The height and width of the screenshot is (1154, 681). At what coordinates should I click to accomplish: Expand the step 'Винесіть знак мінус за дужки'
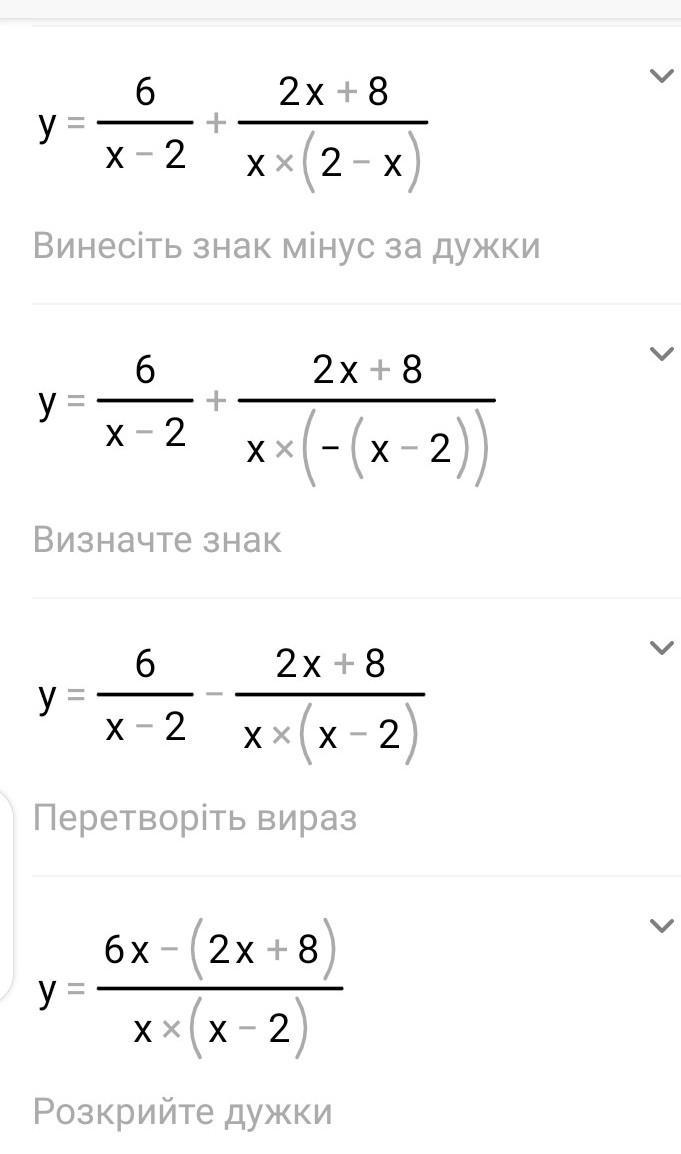[661, 75]
